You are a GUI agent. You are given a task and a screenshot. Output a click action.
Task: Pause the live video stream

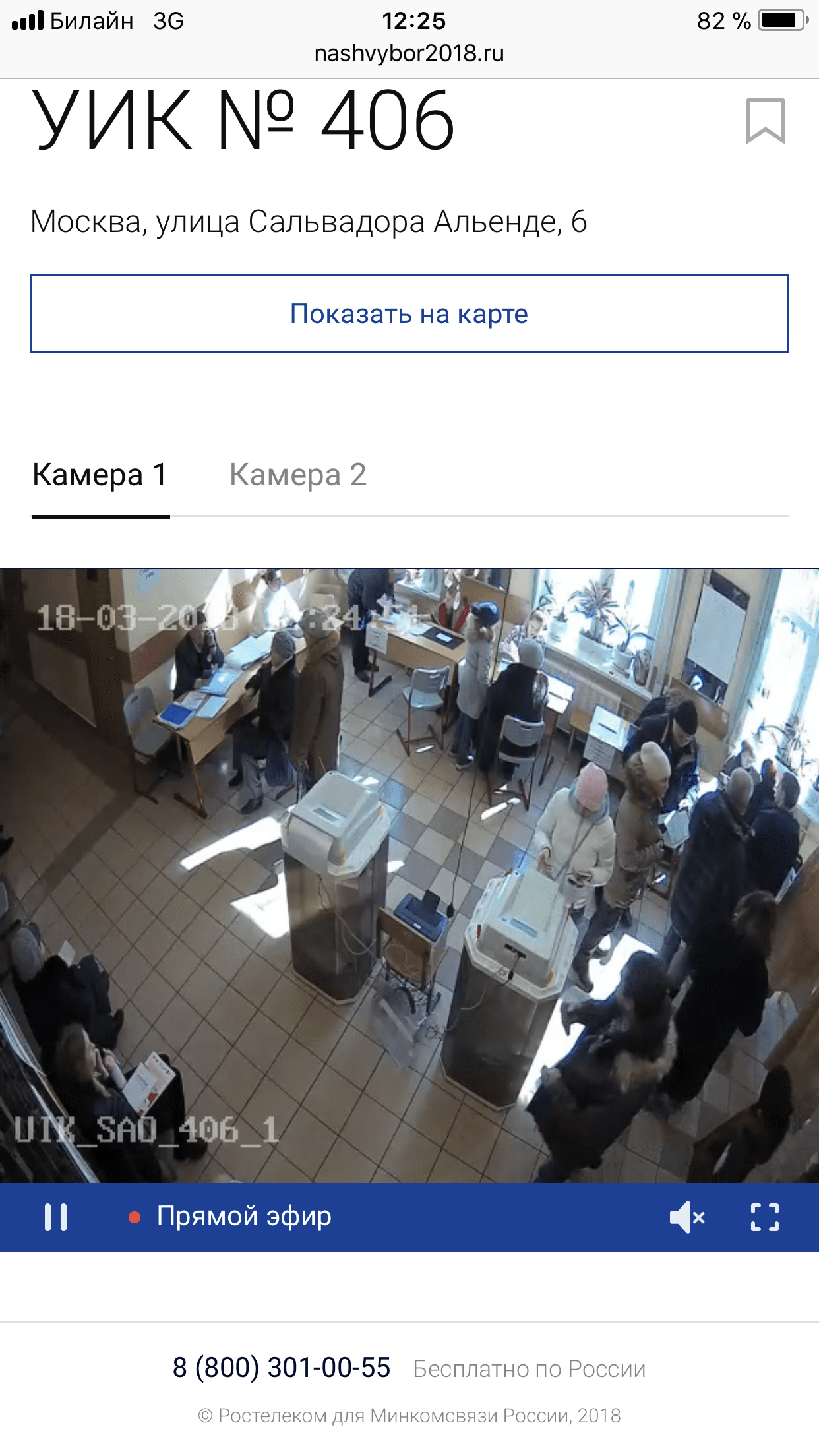click(x=56, y=1217)
